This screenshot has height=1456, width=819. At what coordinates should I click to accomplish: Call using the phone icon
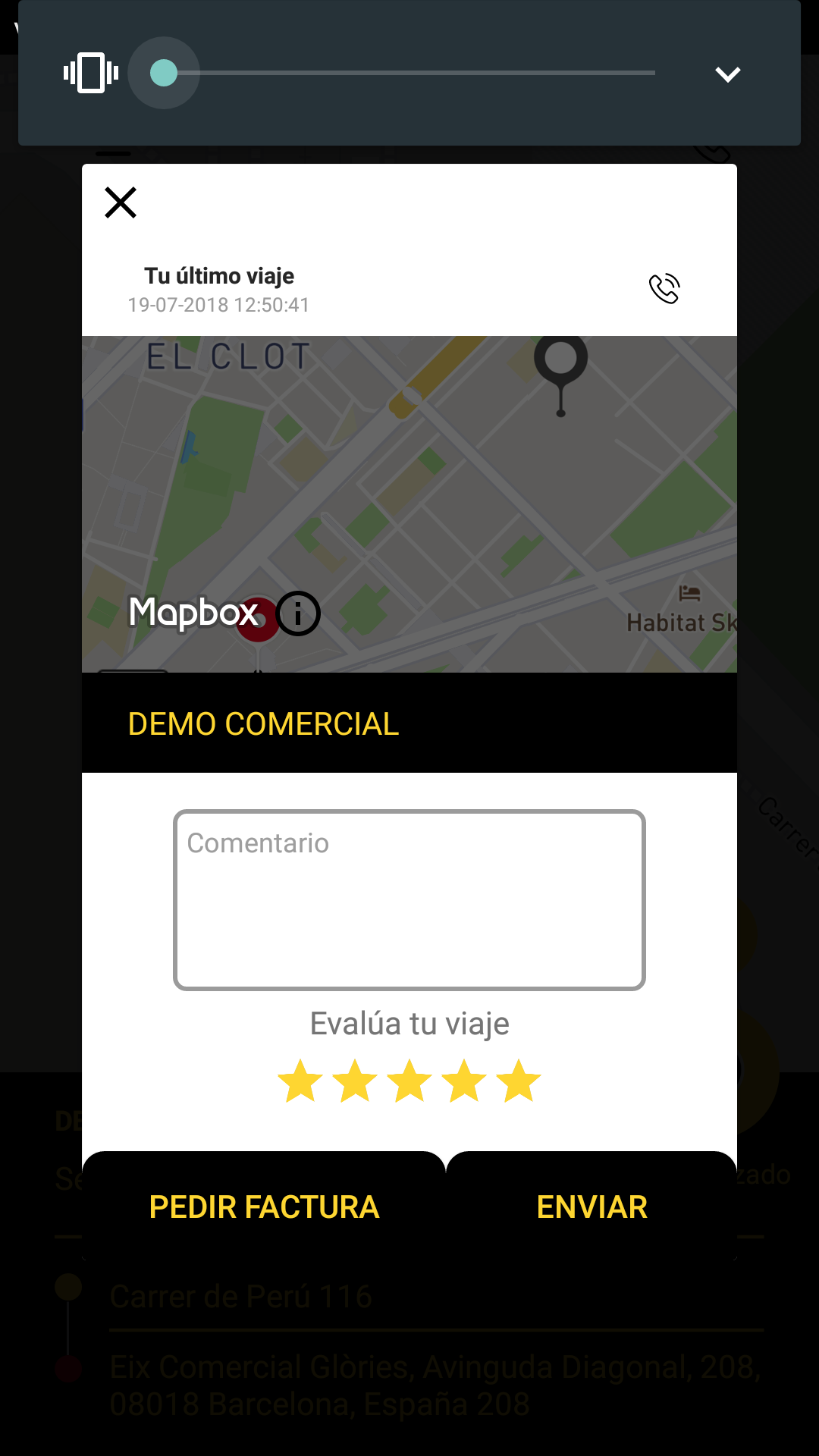tap(664, 288)
